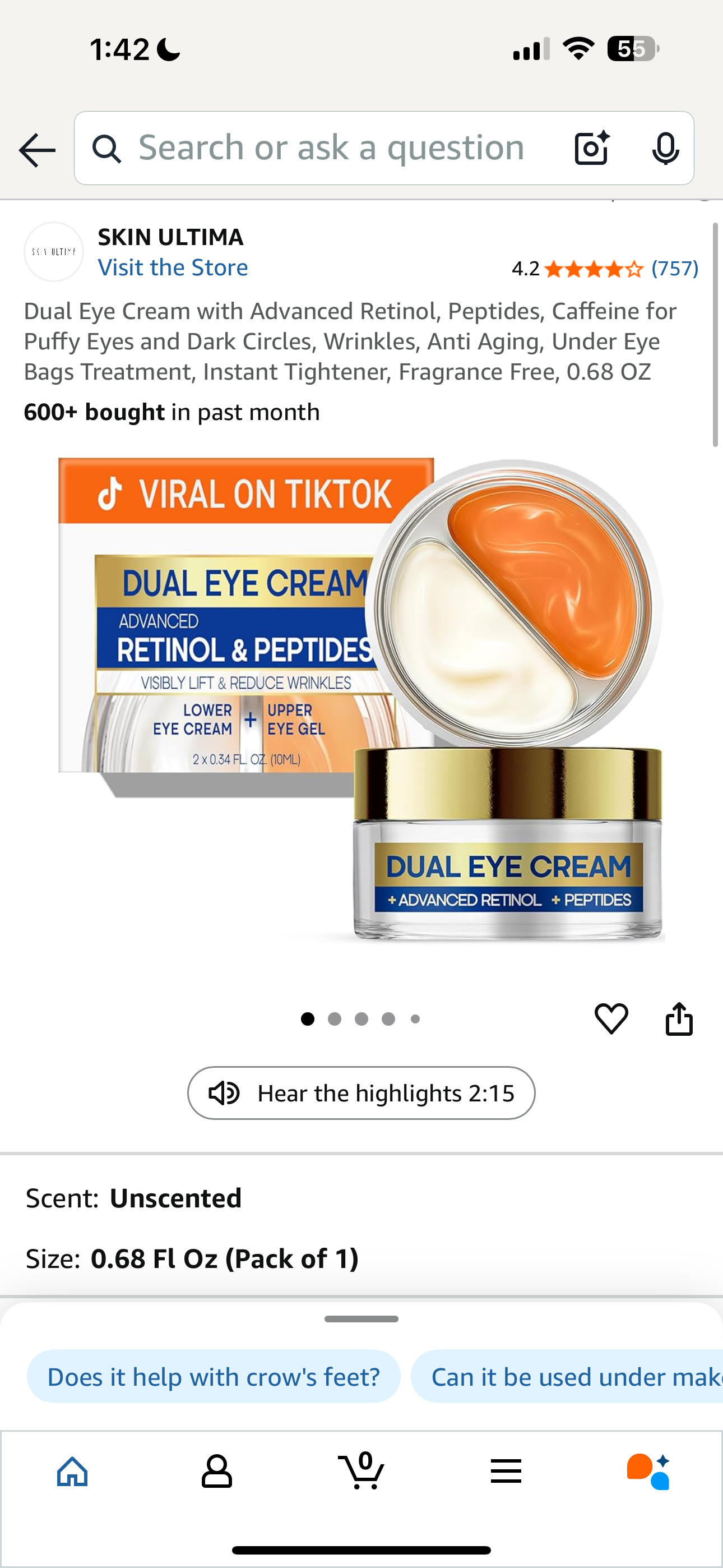
Task: Ask 'Does it help with crow's feet?'
Action: pos(214,1377)
